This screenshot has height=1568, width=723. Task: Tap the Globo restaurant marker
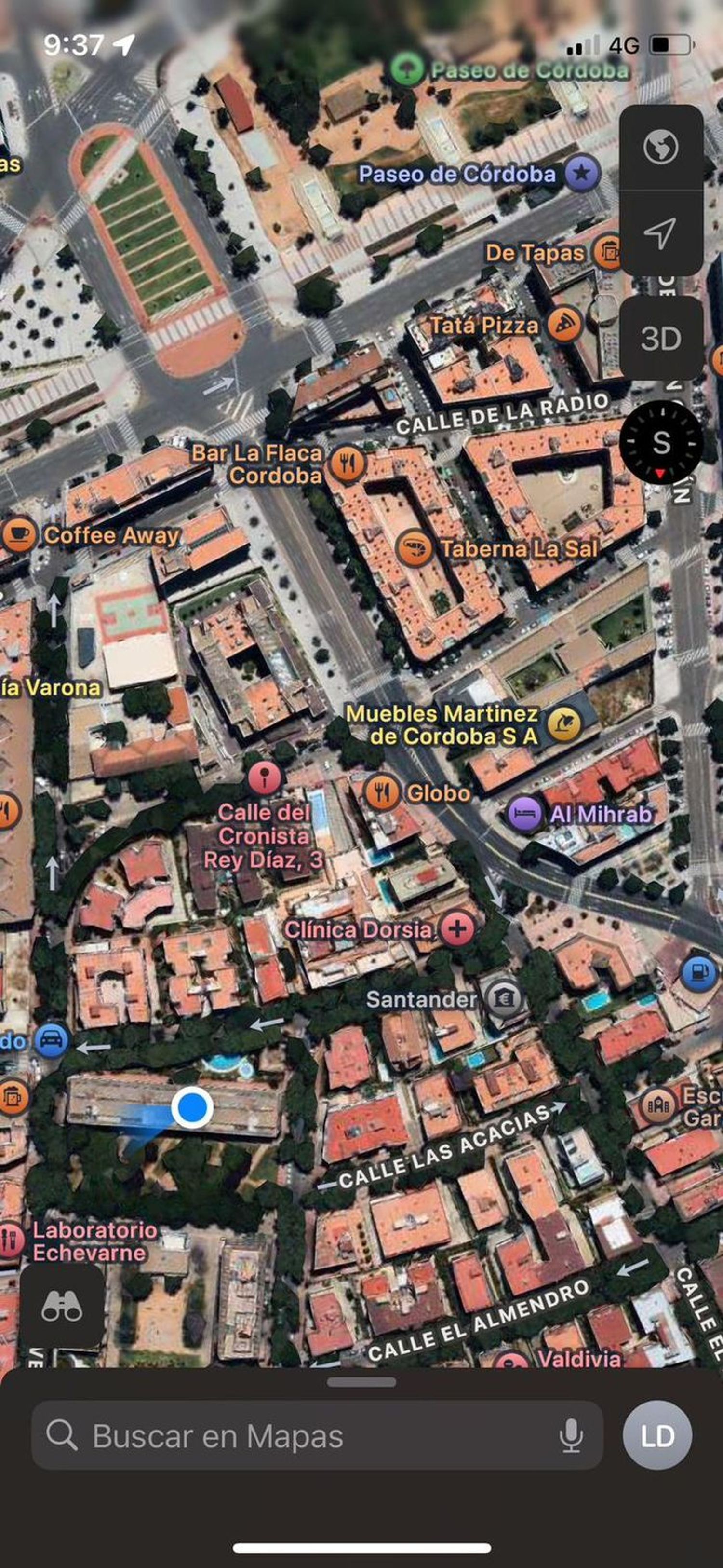click(382, 792)
